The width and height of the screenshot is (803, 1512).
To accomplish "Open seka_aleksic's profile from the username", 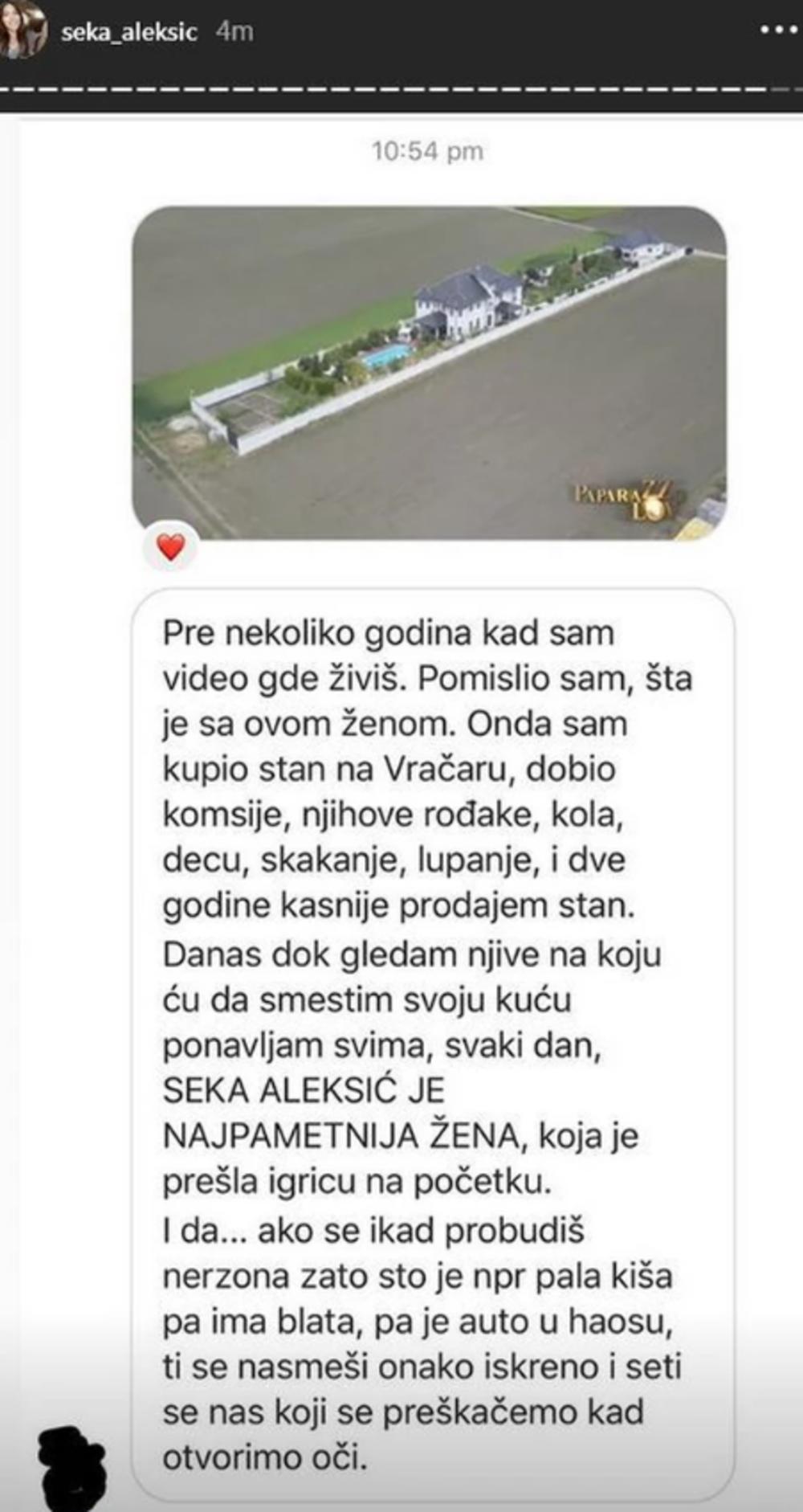I will pyautogui.click(x=129, y=32).
